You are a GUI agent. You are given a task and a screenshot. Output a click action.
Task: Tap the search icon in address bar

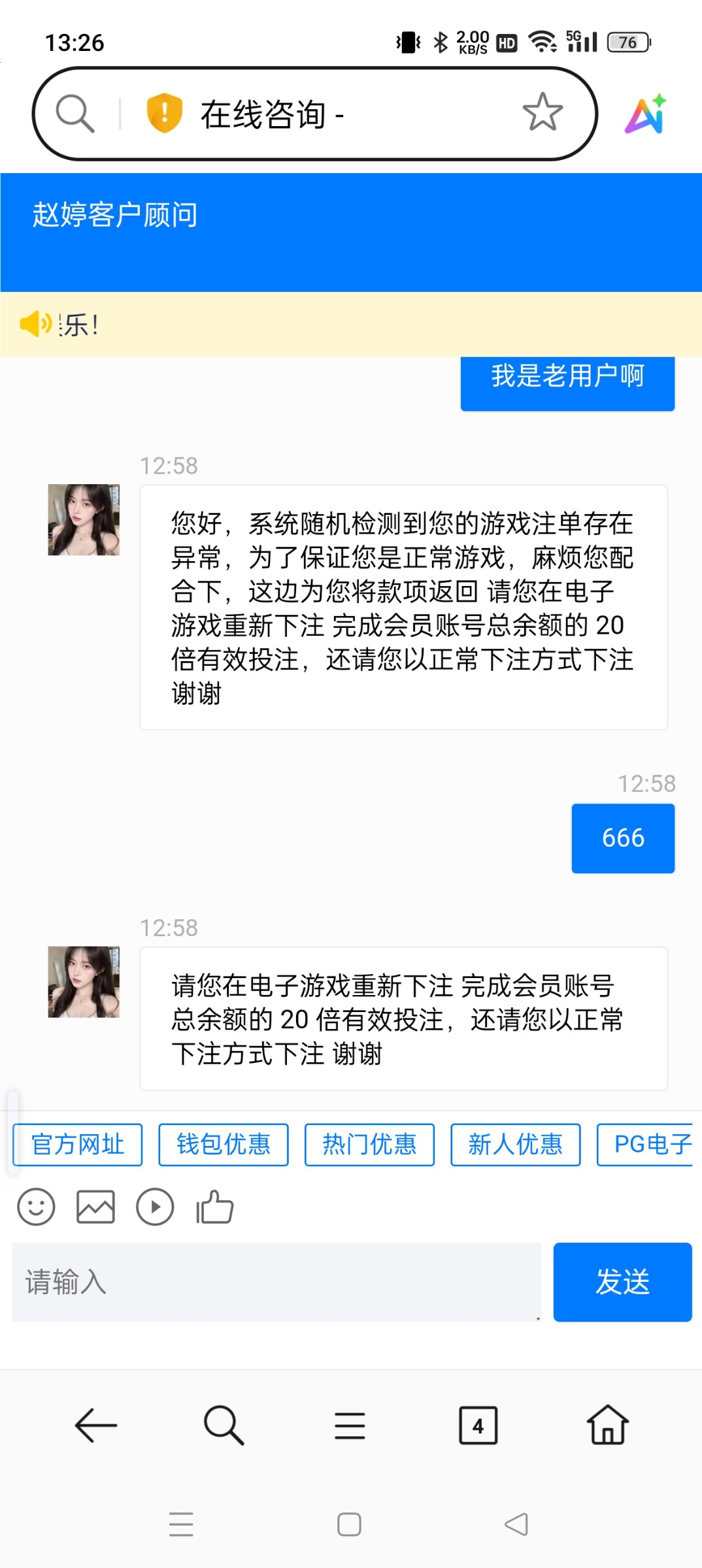(x=75, y=114)
